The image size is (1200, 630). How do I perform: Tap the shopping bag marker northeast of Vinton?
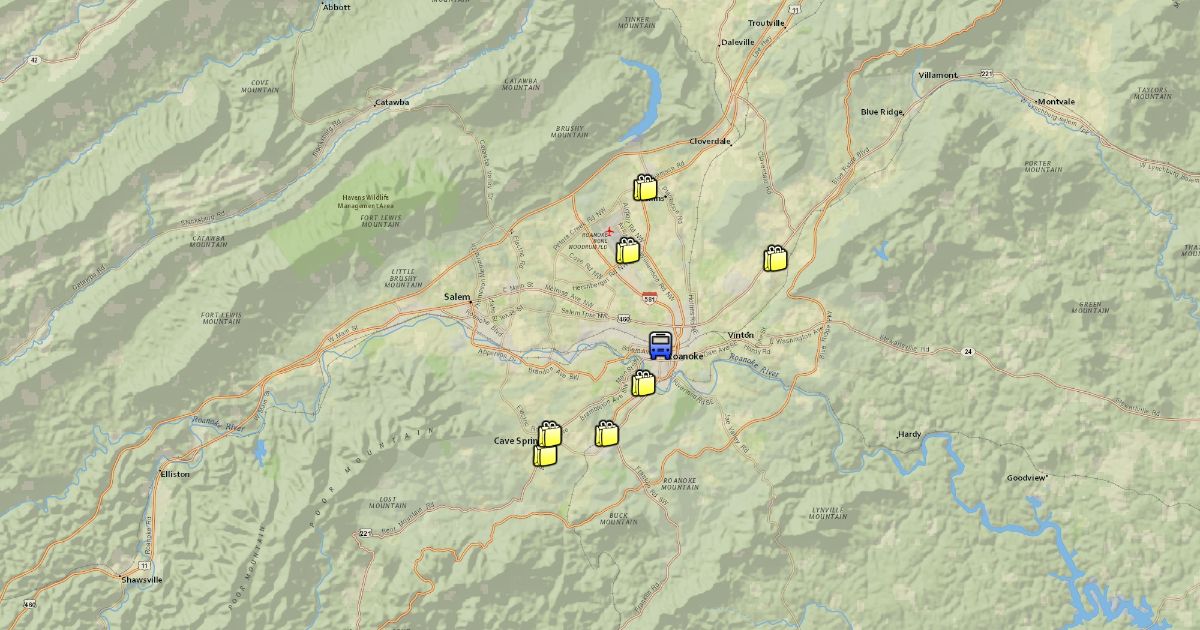pyautogui.click(x=775, y=259)
